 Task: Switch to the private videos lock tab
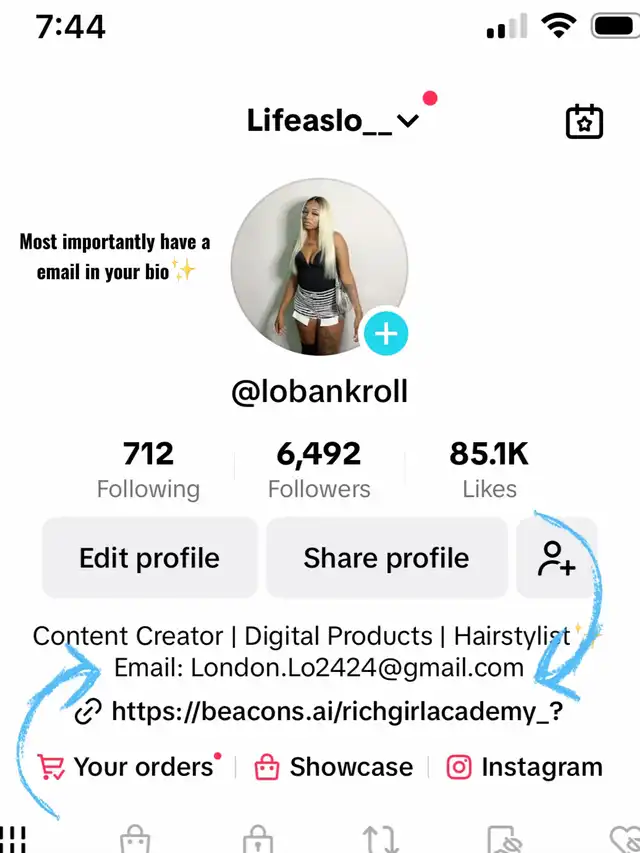coord(258,838)
